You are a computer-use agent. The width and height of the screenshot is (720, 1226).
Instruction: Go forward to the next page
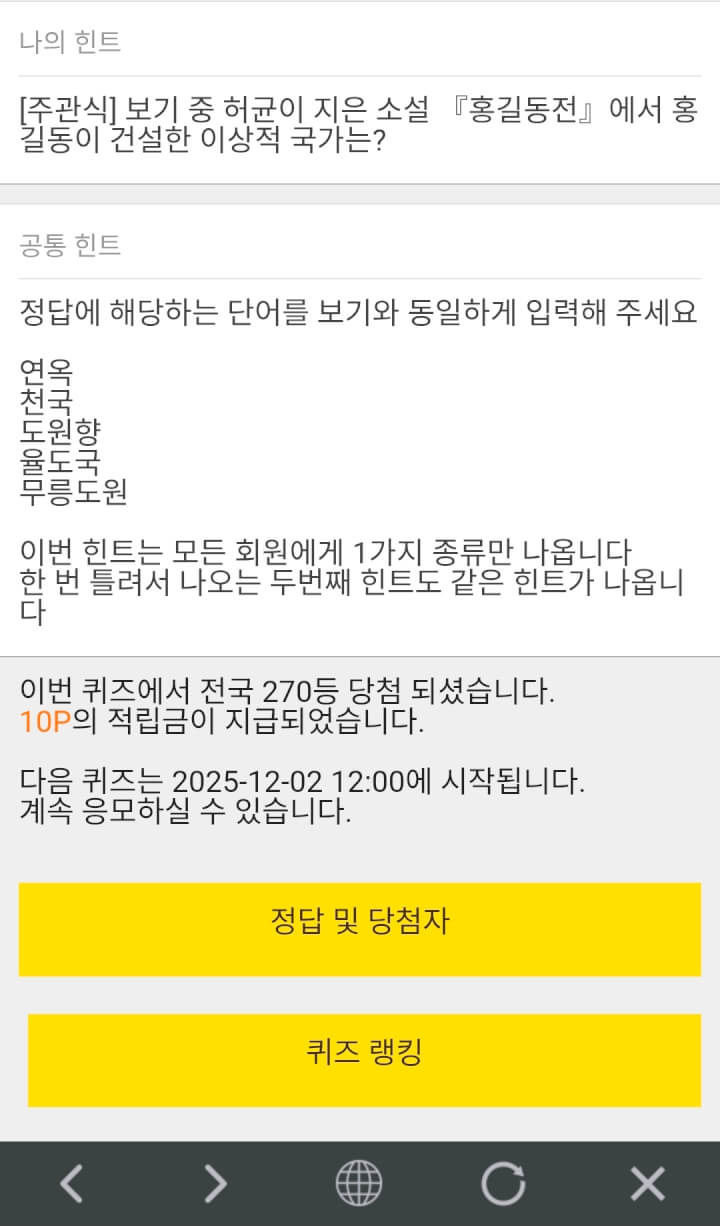[x=215, y=1184]
